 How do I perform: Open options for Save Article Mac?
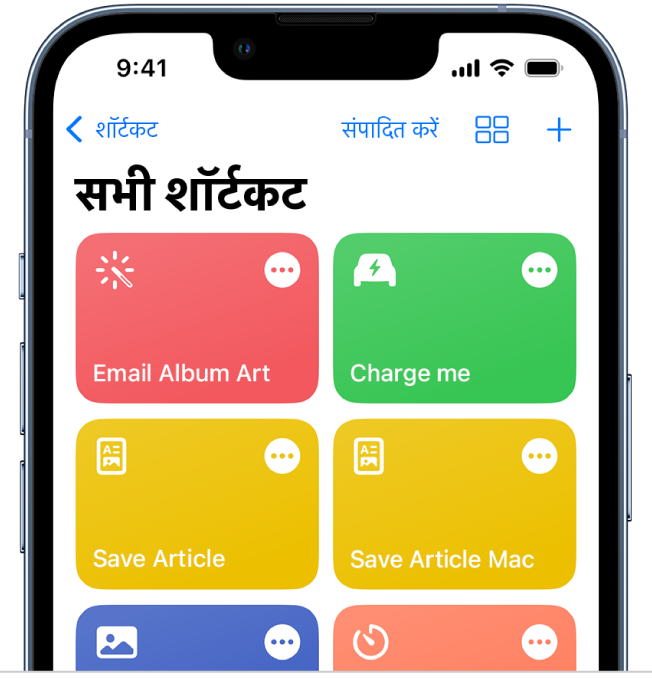tap(540, 456)
